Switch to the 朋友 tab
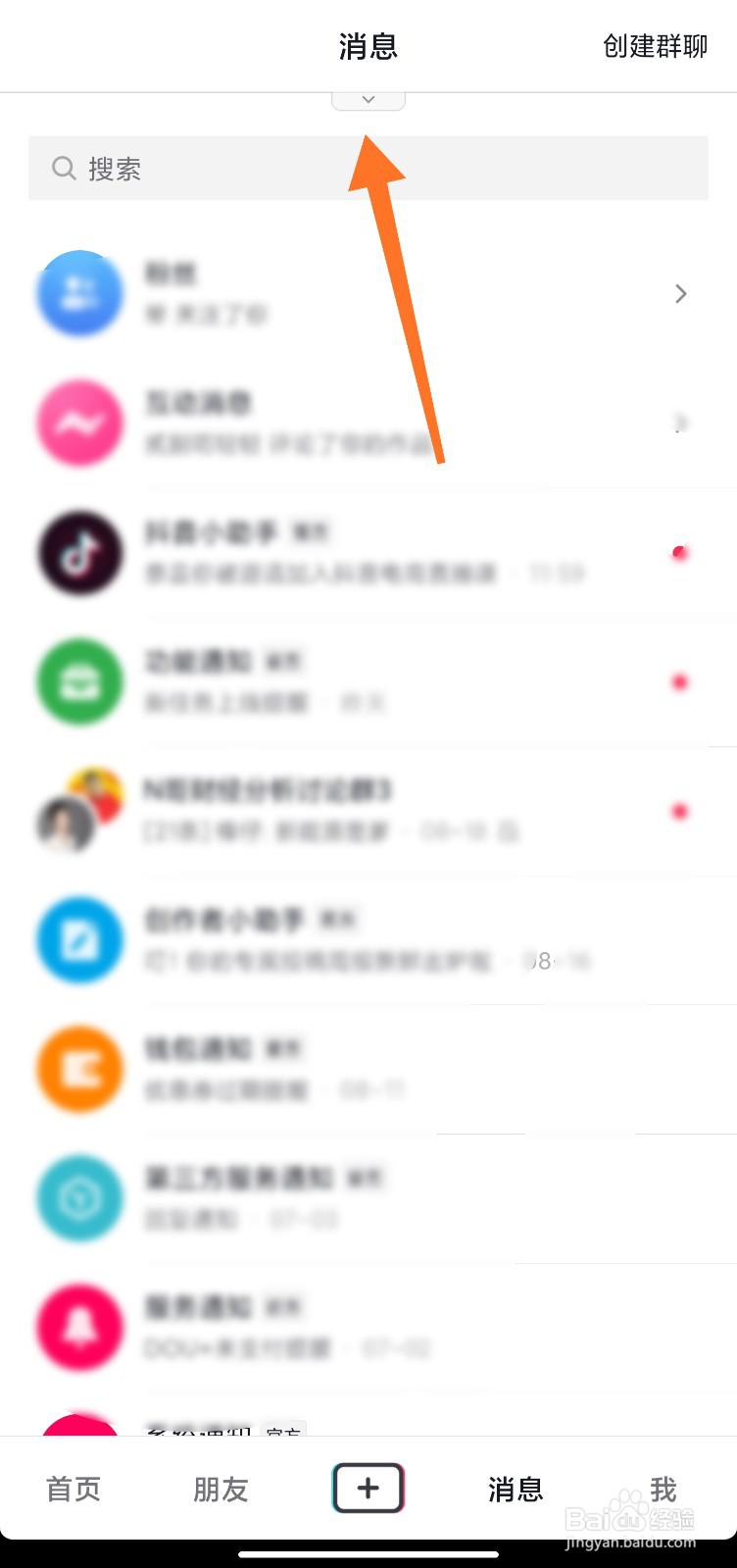737x1568 pixels. point(220,1490)
